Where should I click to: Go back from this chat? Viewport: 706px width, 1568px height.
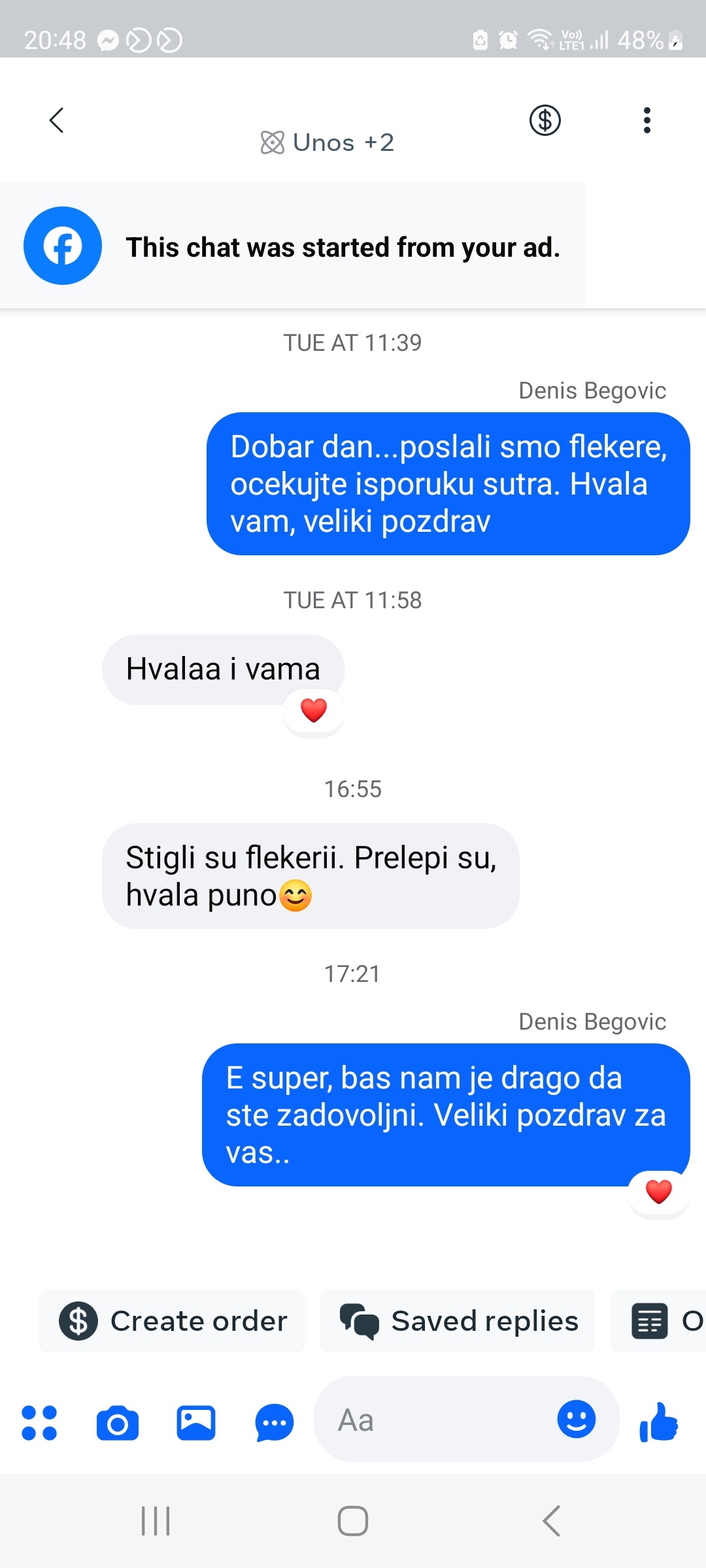point(57,120)
